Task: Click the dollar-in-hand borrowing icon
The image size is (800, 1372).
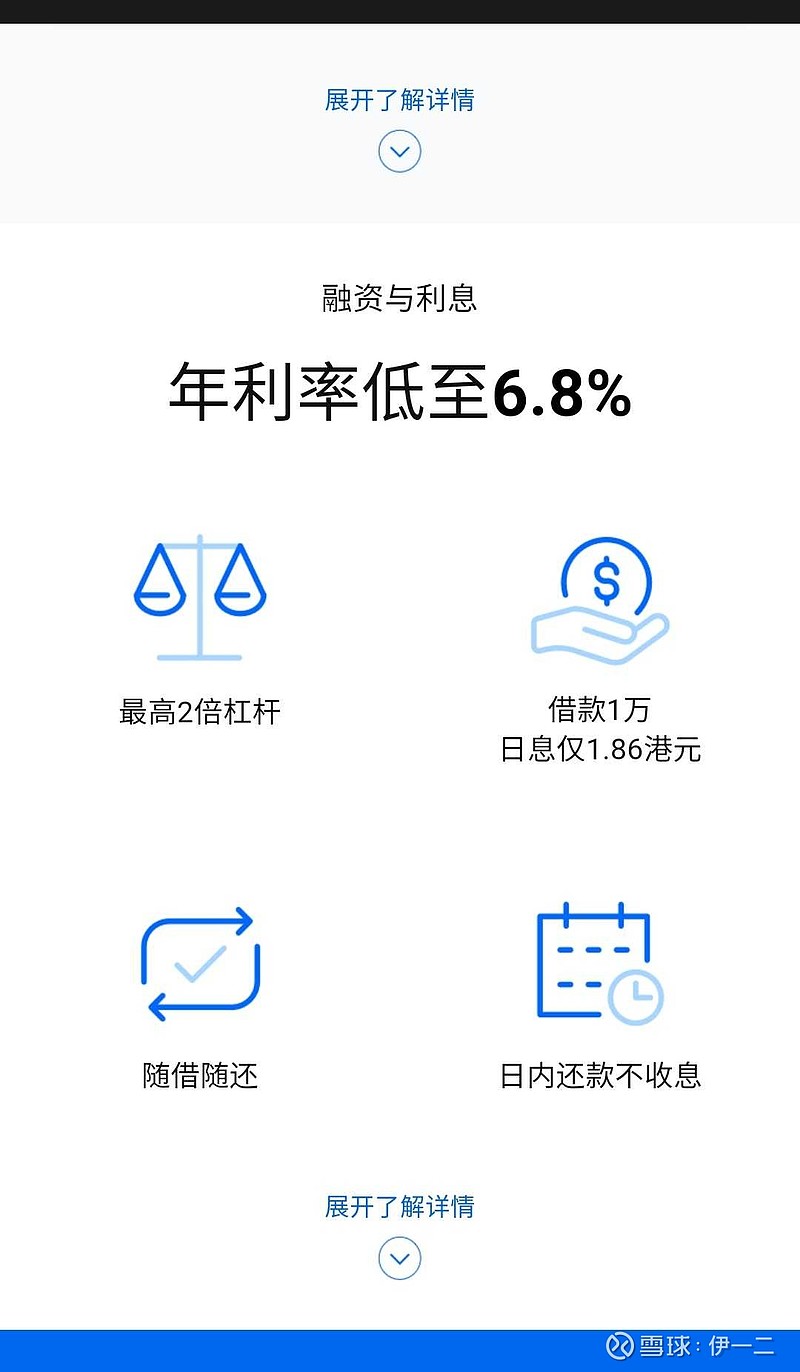Action: pos(600,597)
